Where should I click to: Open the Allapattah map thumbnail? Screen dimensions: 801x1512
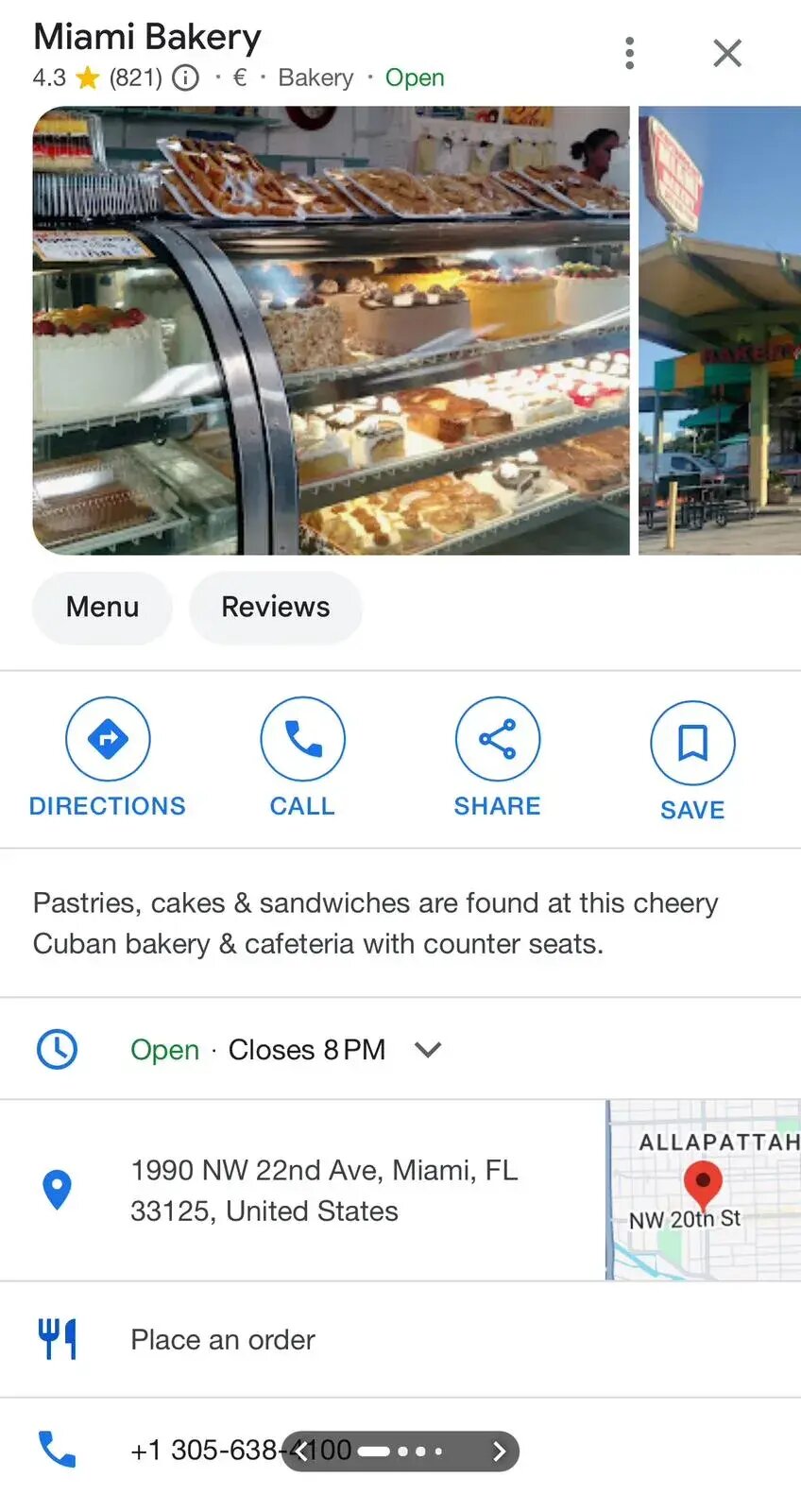pyautogui.click(x=703, y=1191)
